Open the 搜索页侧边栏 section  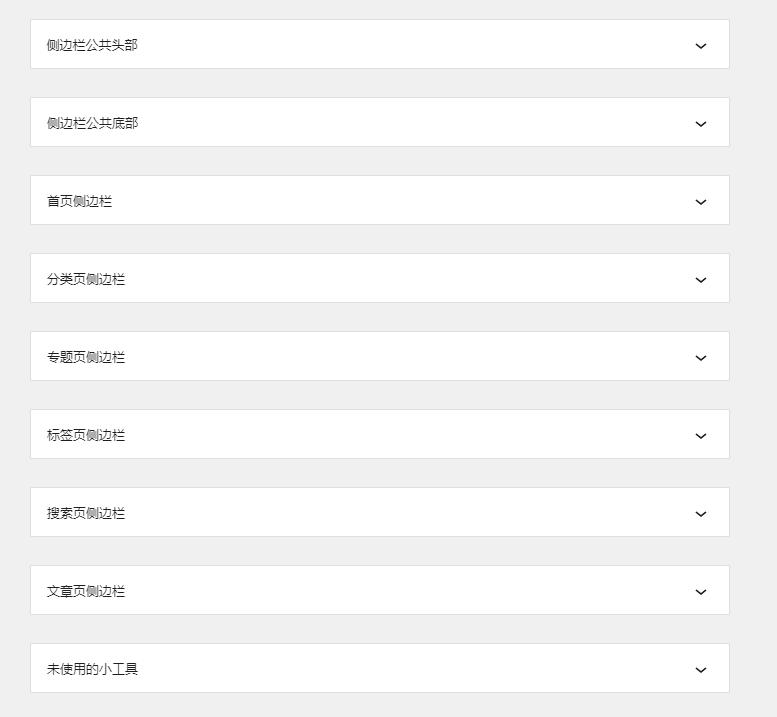(700, 513)
